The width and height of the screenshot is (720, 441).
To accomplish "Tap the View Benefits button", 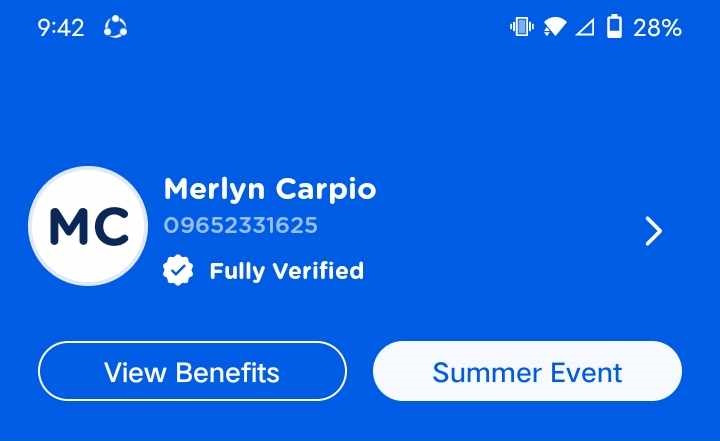I will 192,372.
